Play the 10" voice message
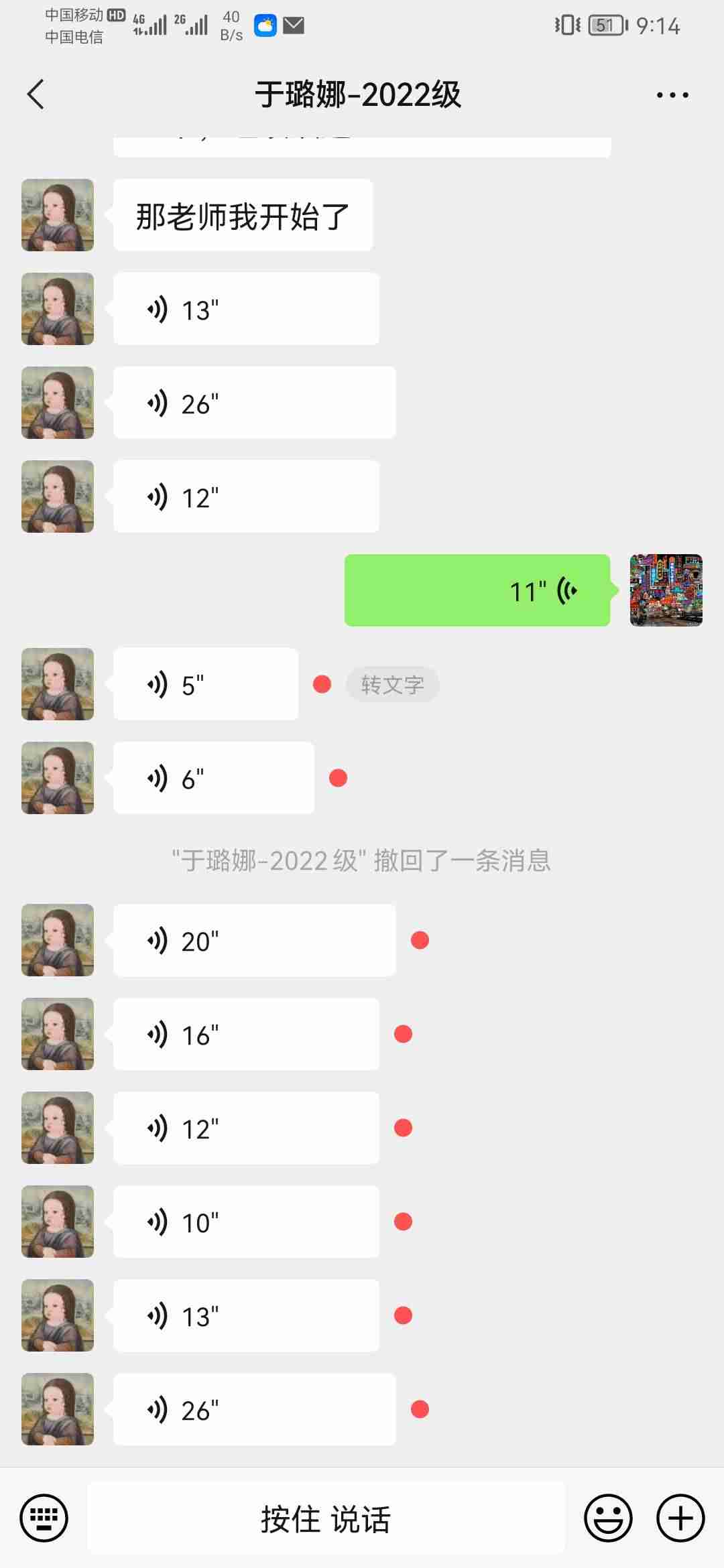Viewport: 724px width, 1568px height. [245, 1222]
